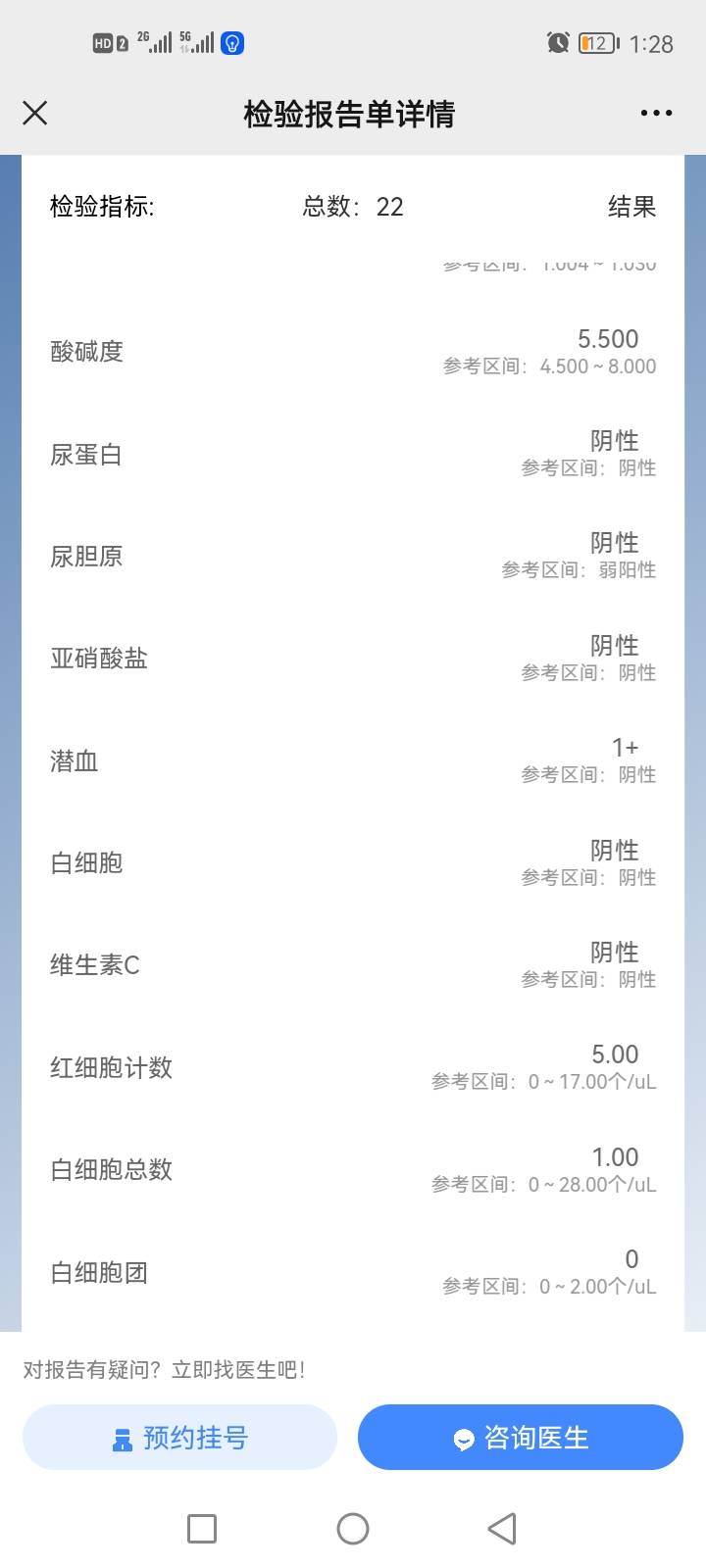Image resolution: width=706 pixels, height=1568 pixels.
Task: Tap the back triangle navigation button
Action: click(502, 1528)
